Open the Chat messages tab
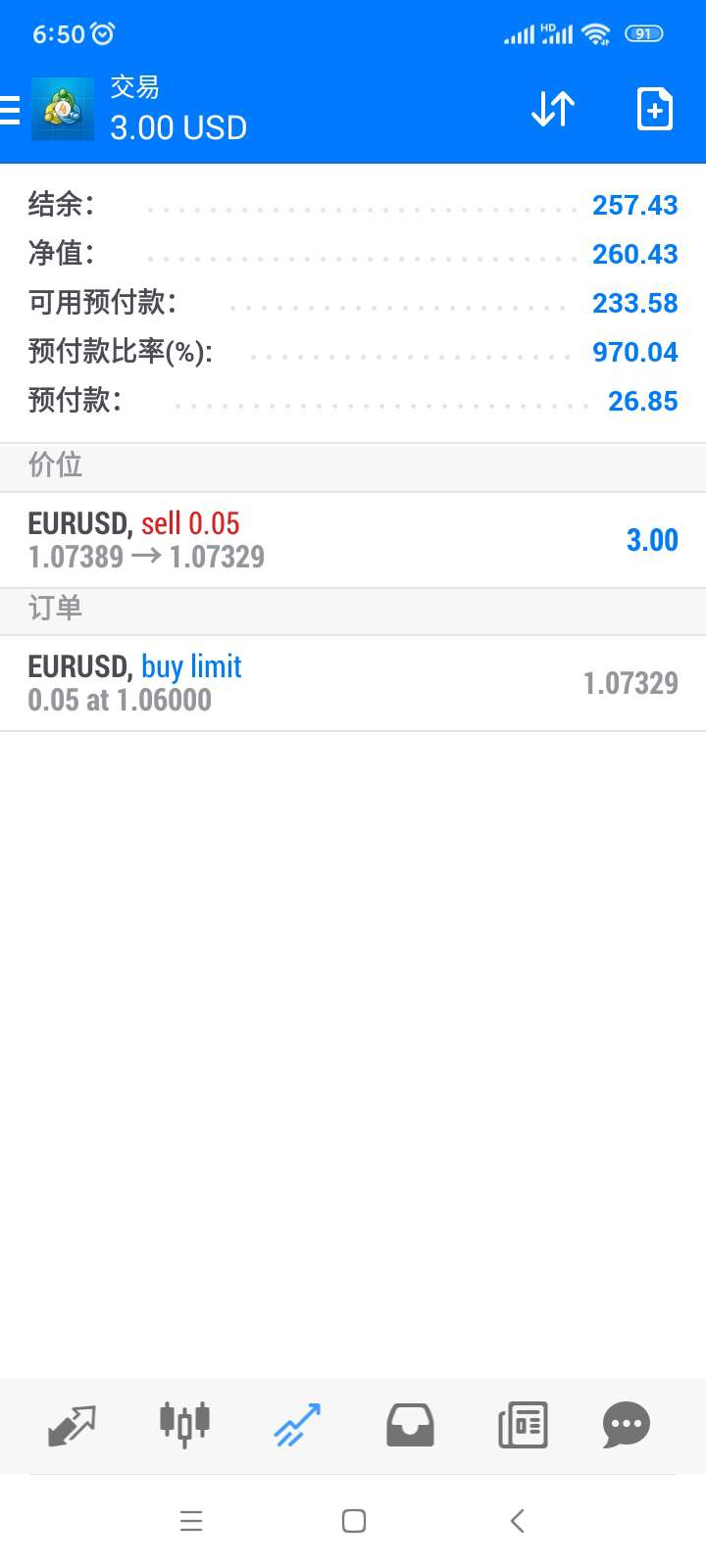 click(x=627, y=1425)
